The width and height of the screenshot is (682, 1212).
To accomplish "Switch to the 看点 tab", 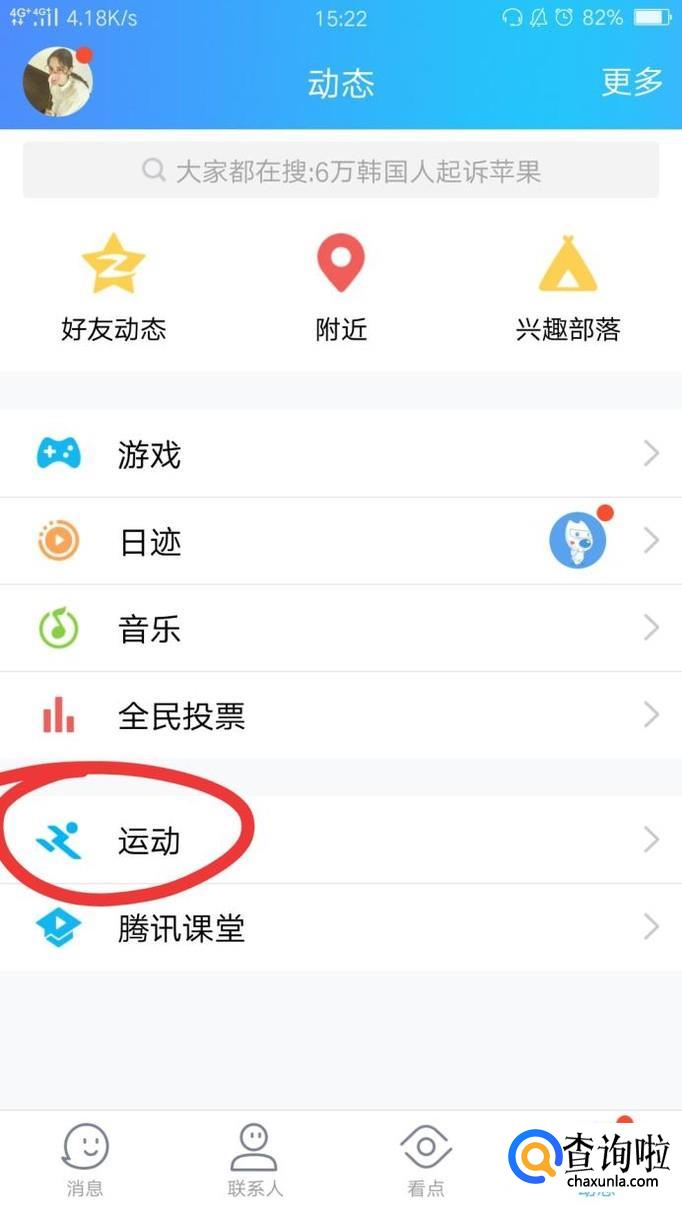I will point(426,1160).
